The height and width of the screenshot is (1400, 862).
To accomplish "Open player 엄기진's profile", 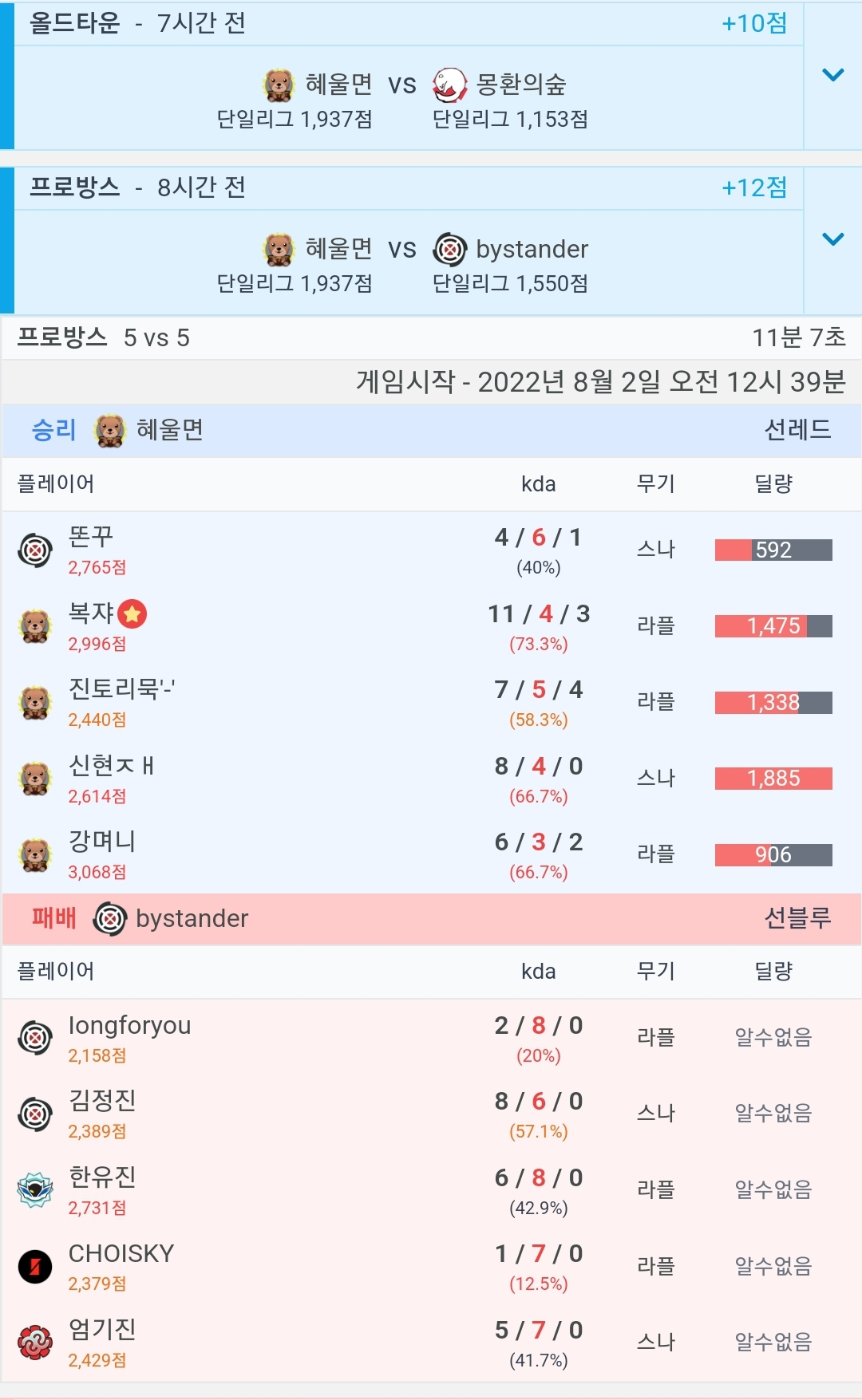I will pos(101,1330).
